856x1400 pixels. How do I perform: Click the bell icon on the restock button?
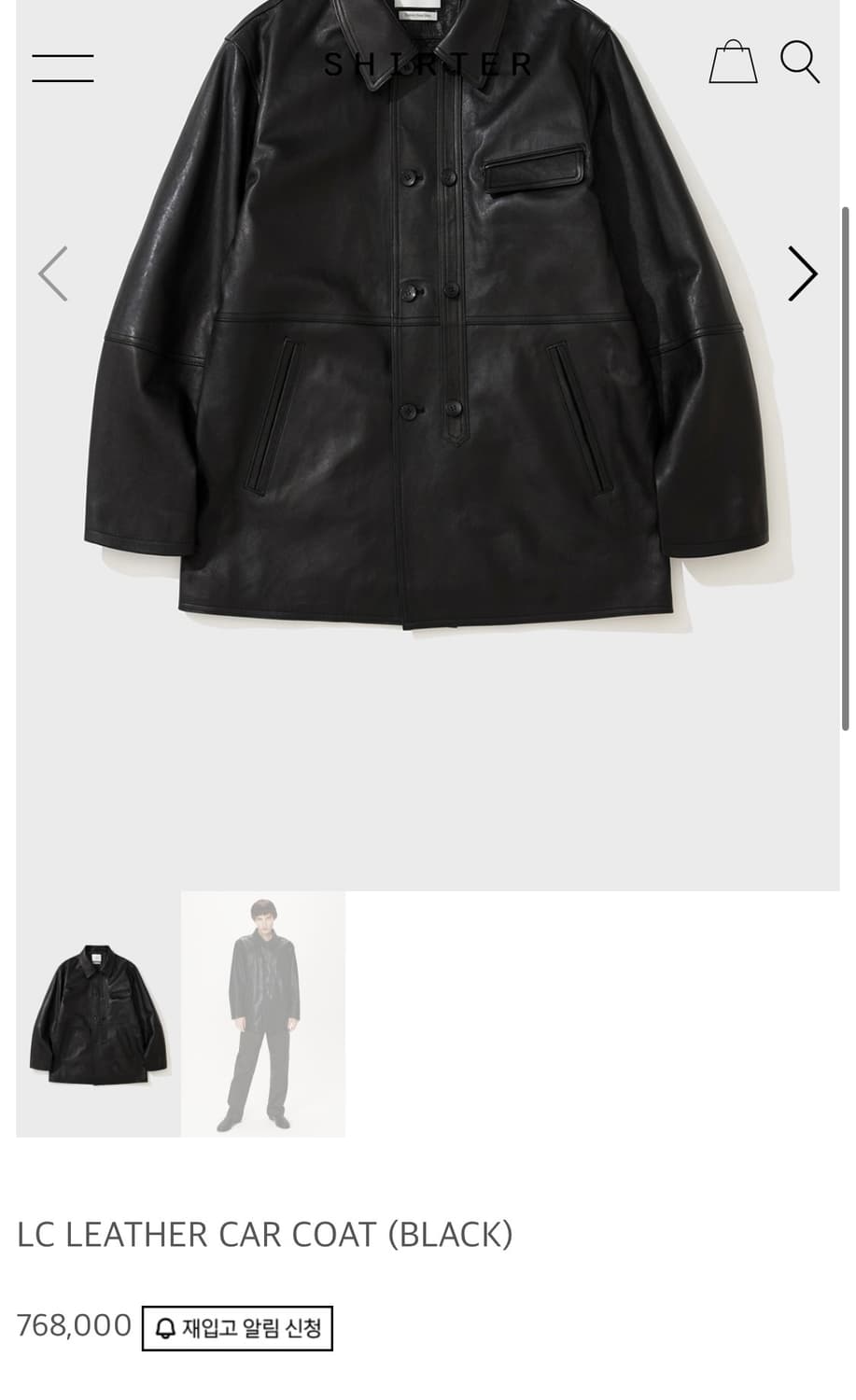(164, 1325)
